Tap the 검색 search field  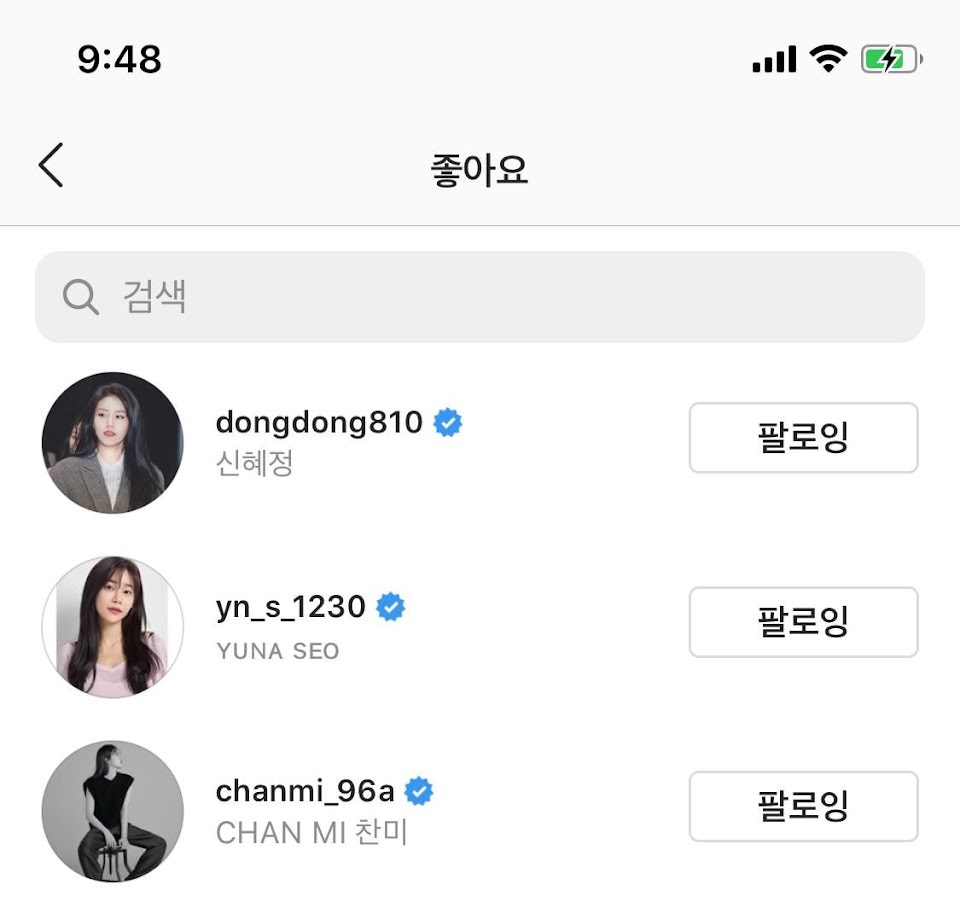pyautogui.click(x=480, y=297)
